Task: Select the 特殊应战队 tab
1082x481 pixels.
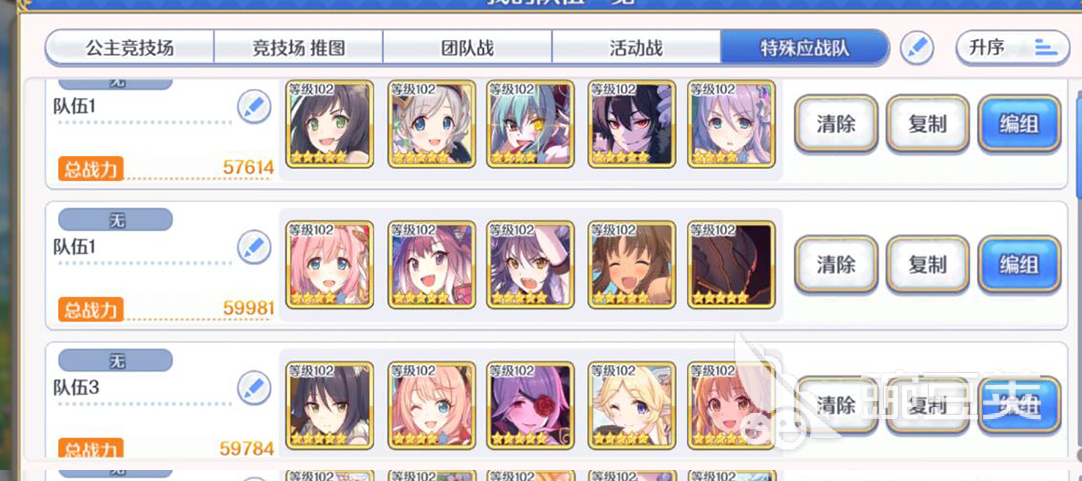Action: 804,47
